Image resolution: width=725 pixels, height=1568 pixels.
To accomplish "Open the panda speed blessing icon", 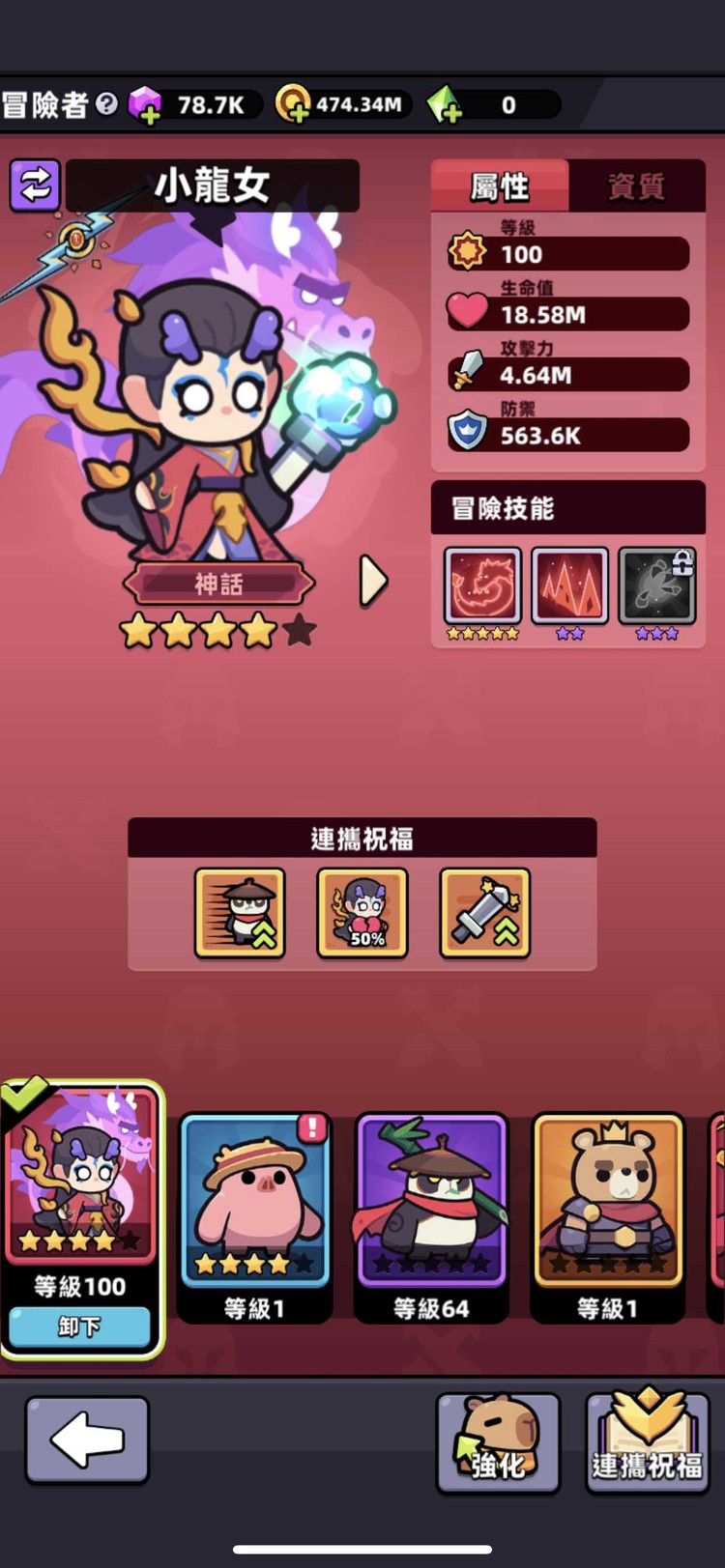I will [240, 913].
